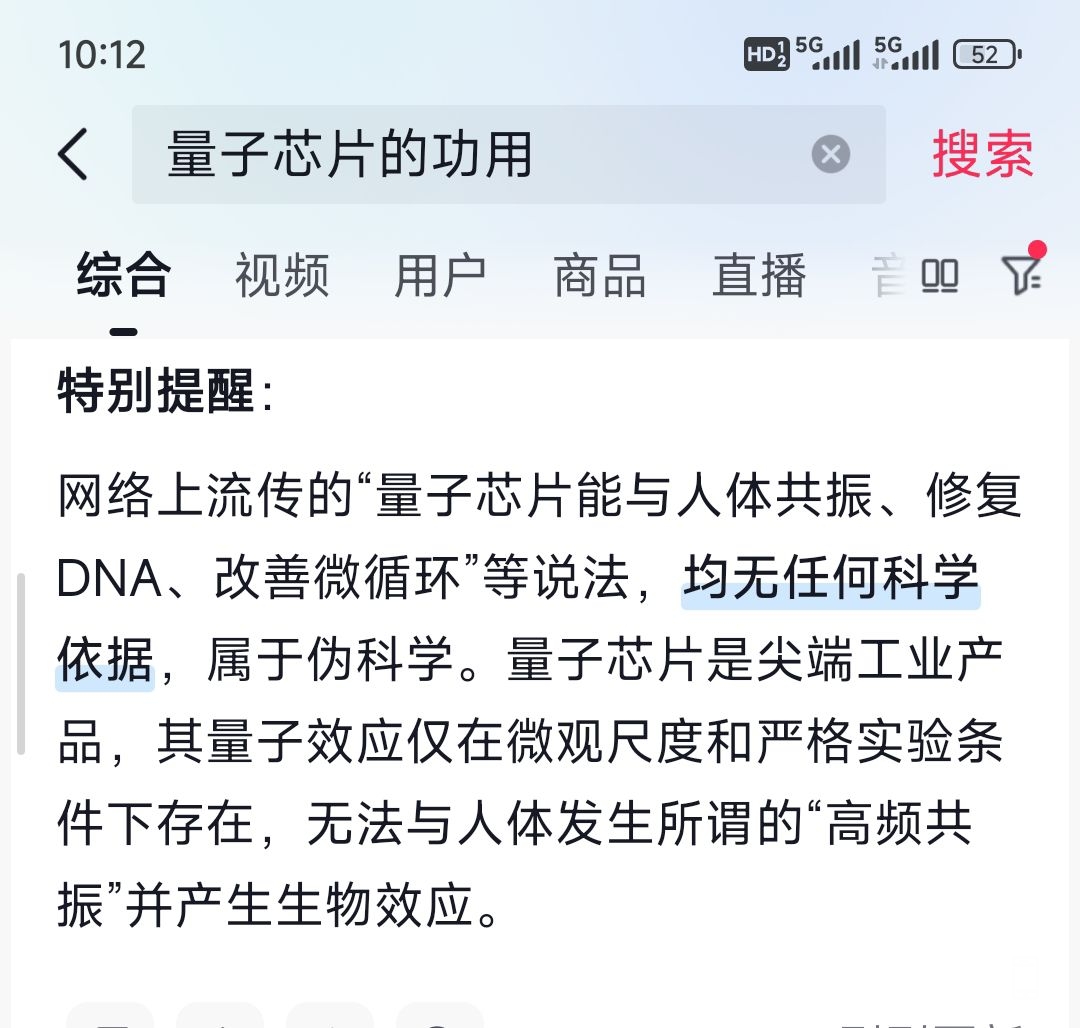Clear the search text
The image size is (1080, 1028).
830,155
